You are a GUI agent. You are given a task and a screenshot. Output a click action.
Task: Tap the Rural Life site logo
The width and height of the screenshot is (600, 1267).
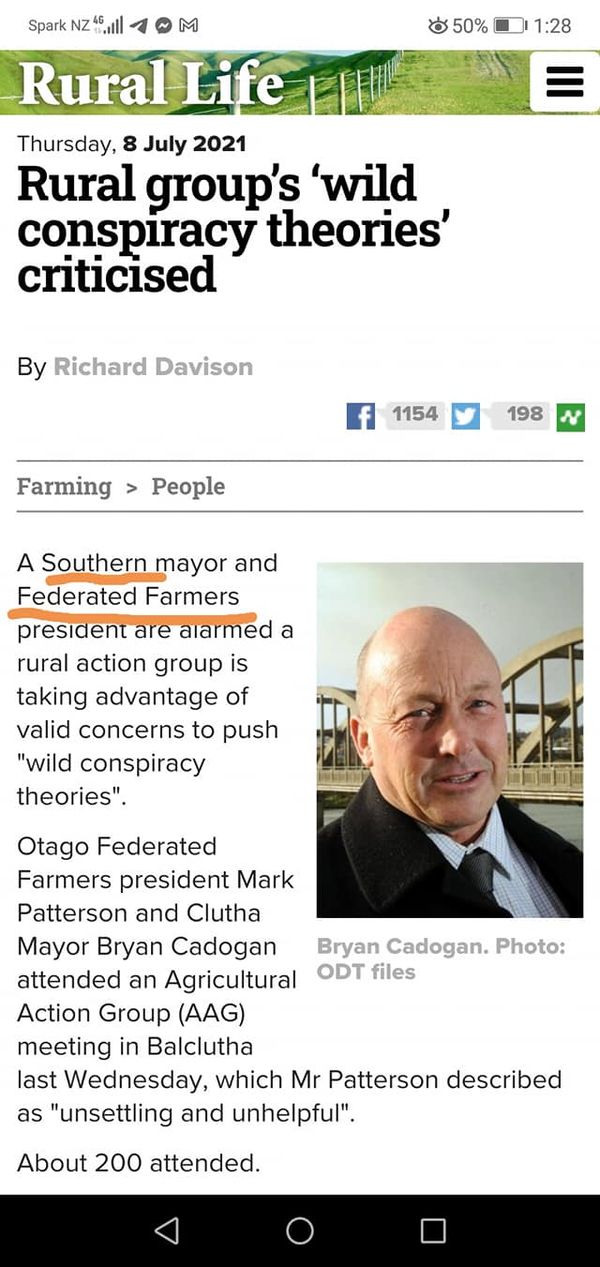click(151, 83)
